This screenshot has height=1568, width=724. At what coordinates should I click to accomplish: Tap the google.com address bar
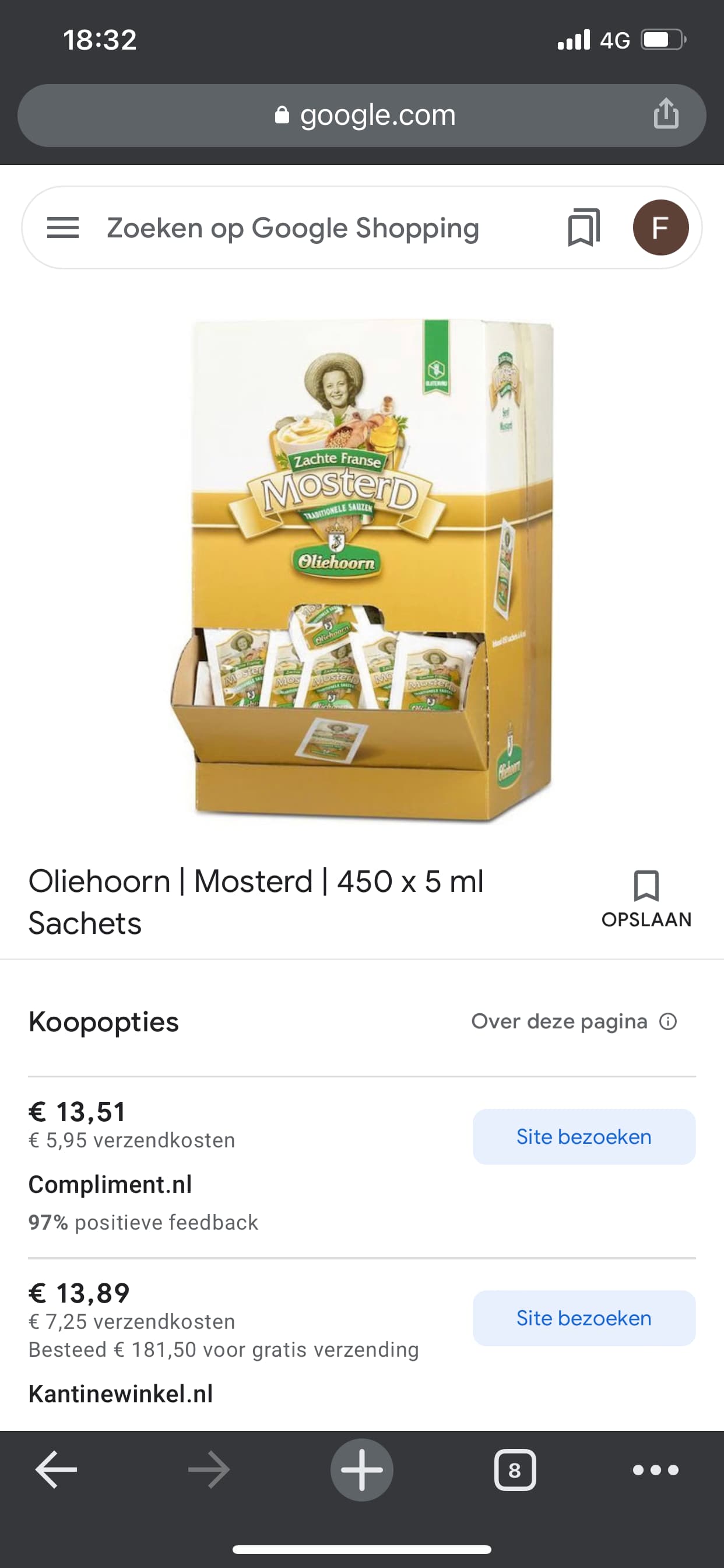(361, 115)
